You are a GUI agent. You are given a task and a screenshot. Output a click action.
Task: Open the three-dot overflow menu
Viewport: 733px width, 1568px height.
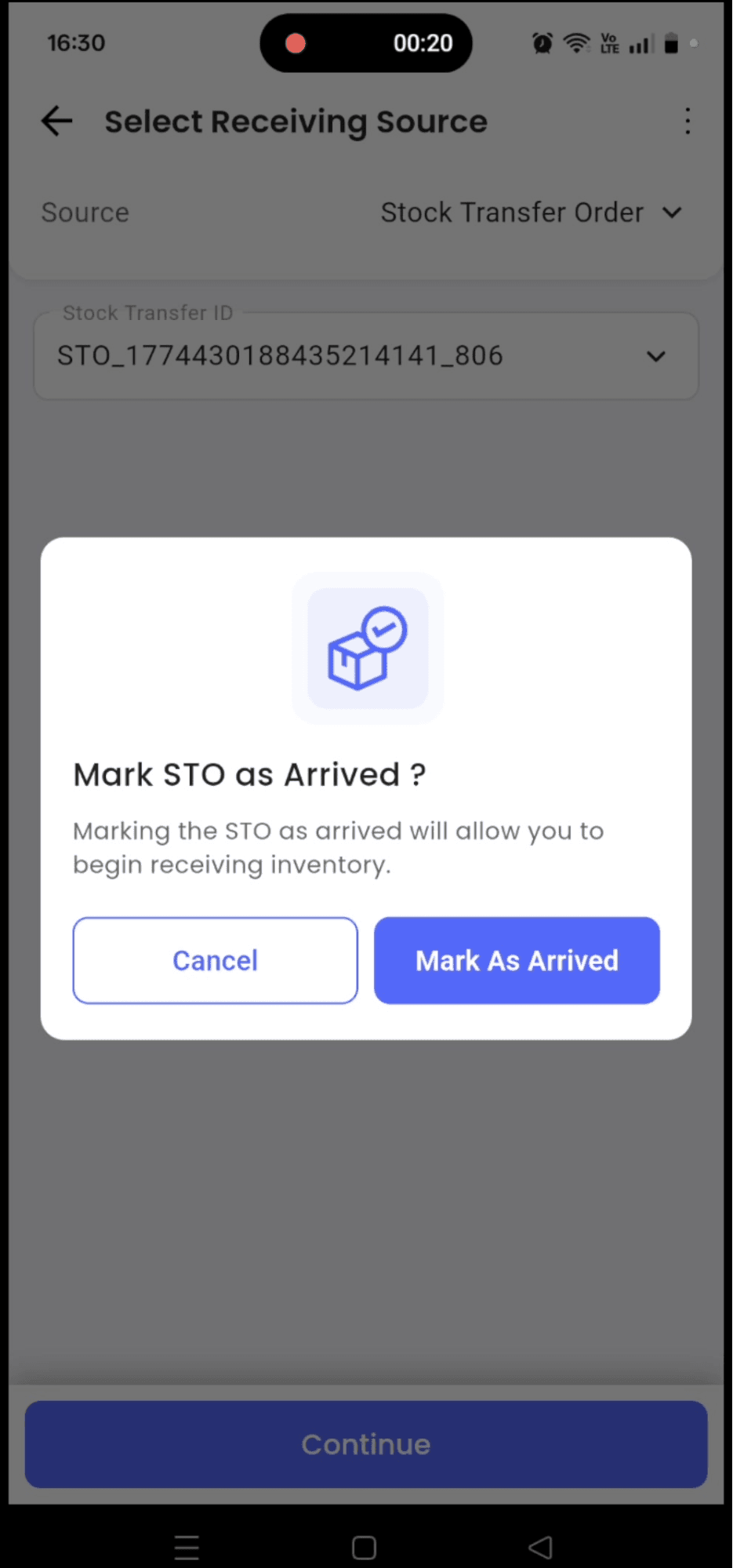click(688, 122)
